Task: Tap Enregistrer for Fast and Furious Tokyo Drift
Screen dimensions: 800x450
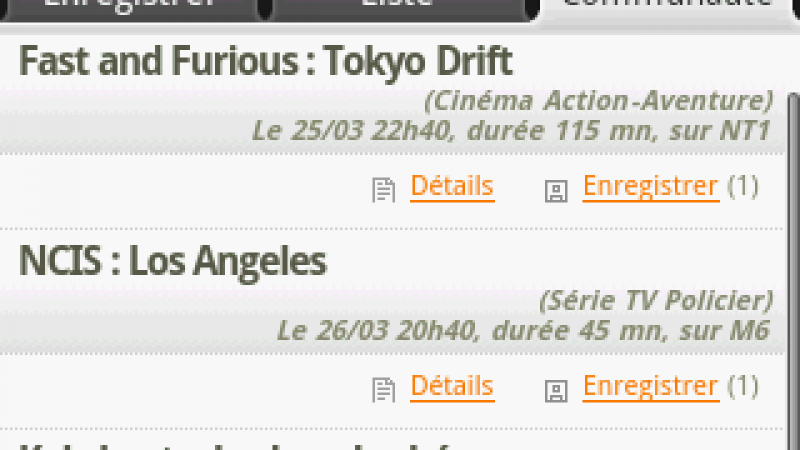Action: point(650,187)
